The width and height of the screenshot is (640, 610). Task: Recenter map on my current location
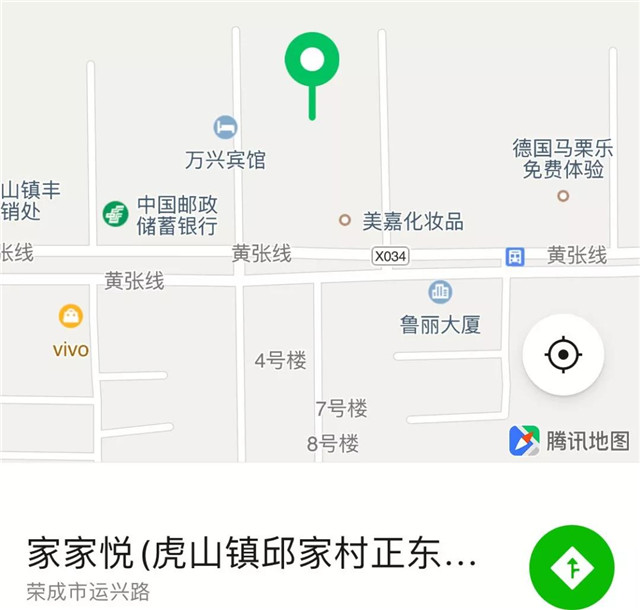[x=563, y=355]
